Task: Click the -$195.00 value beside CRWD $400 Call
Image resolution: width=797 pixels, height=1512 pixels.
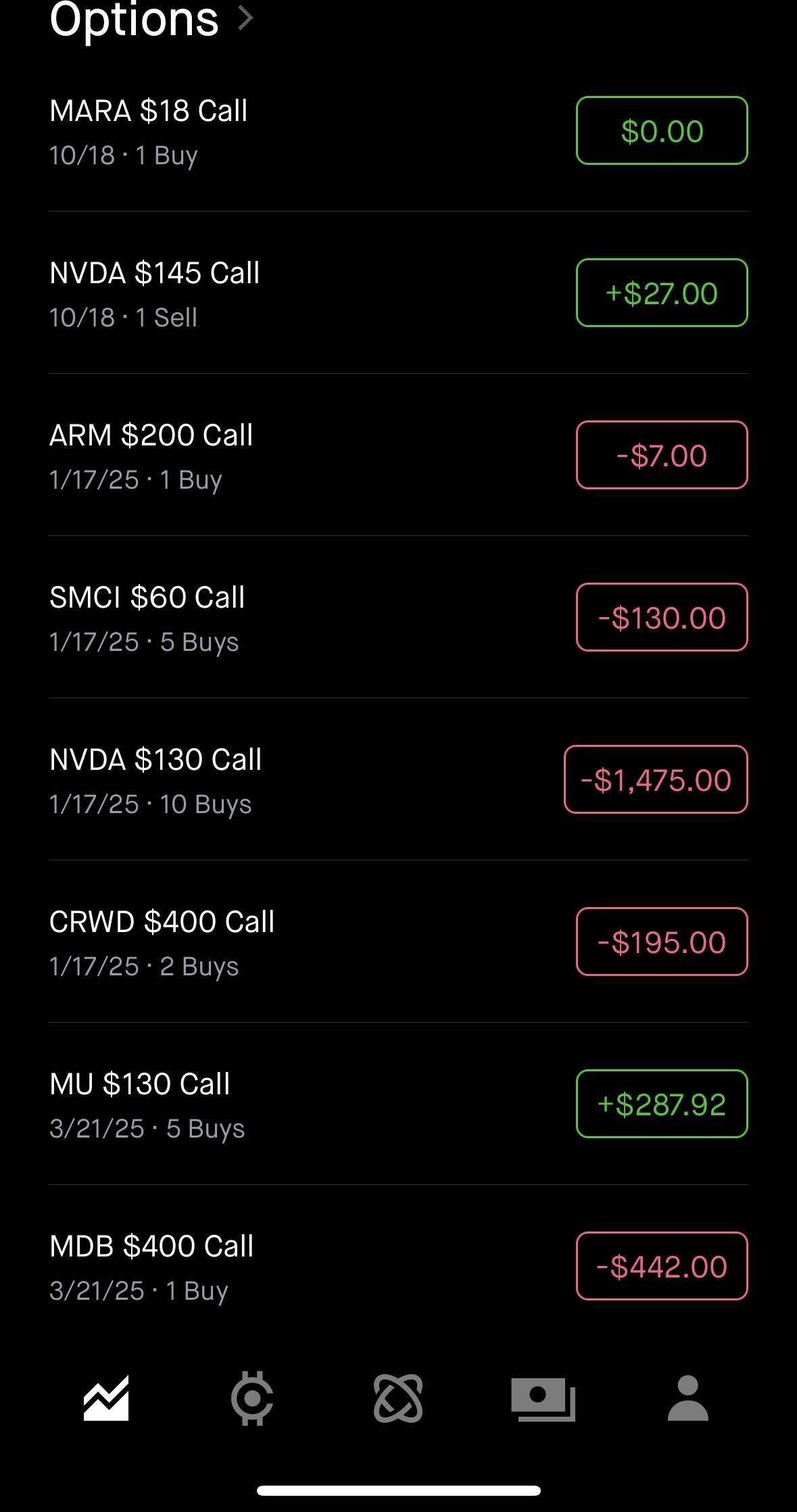Action: (661, 942)
